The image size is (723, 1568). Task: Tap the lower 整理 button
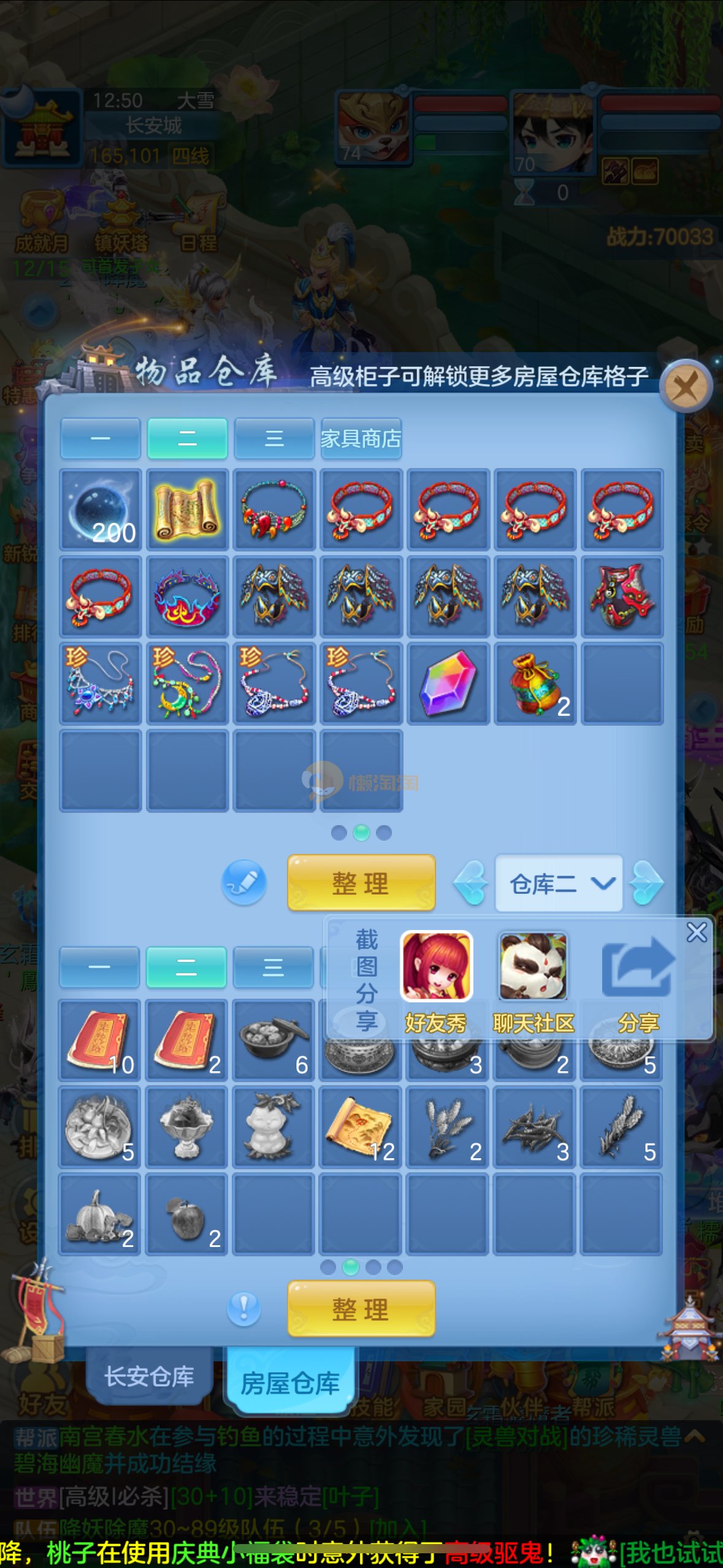(361, 1309)
